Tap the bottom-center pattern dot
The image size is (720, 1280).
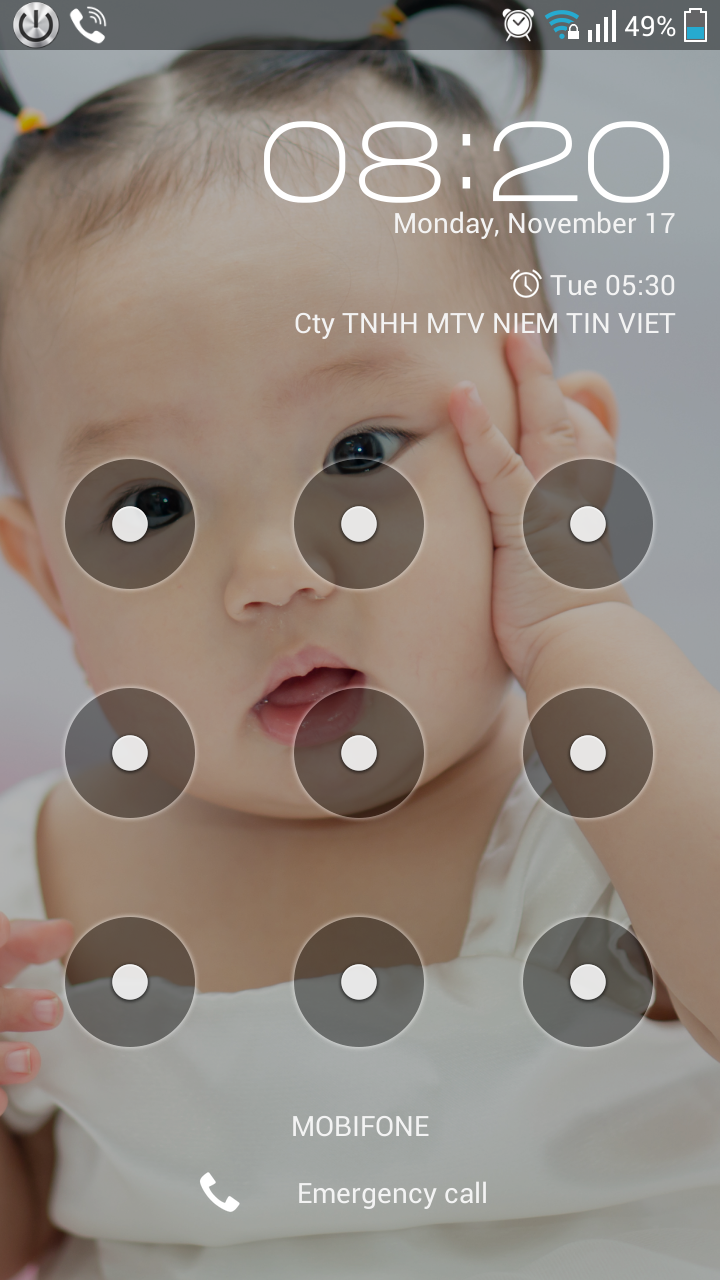point(359,982)
